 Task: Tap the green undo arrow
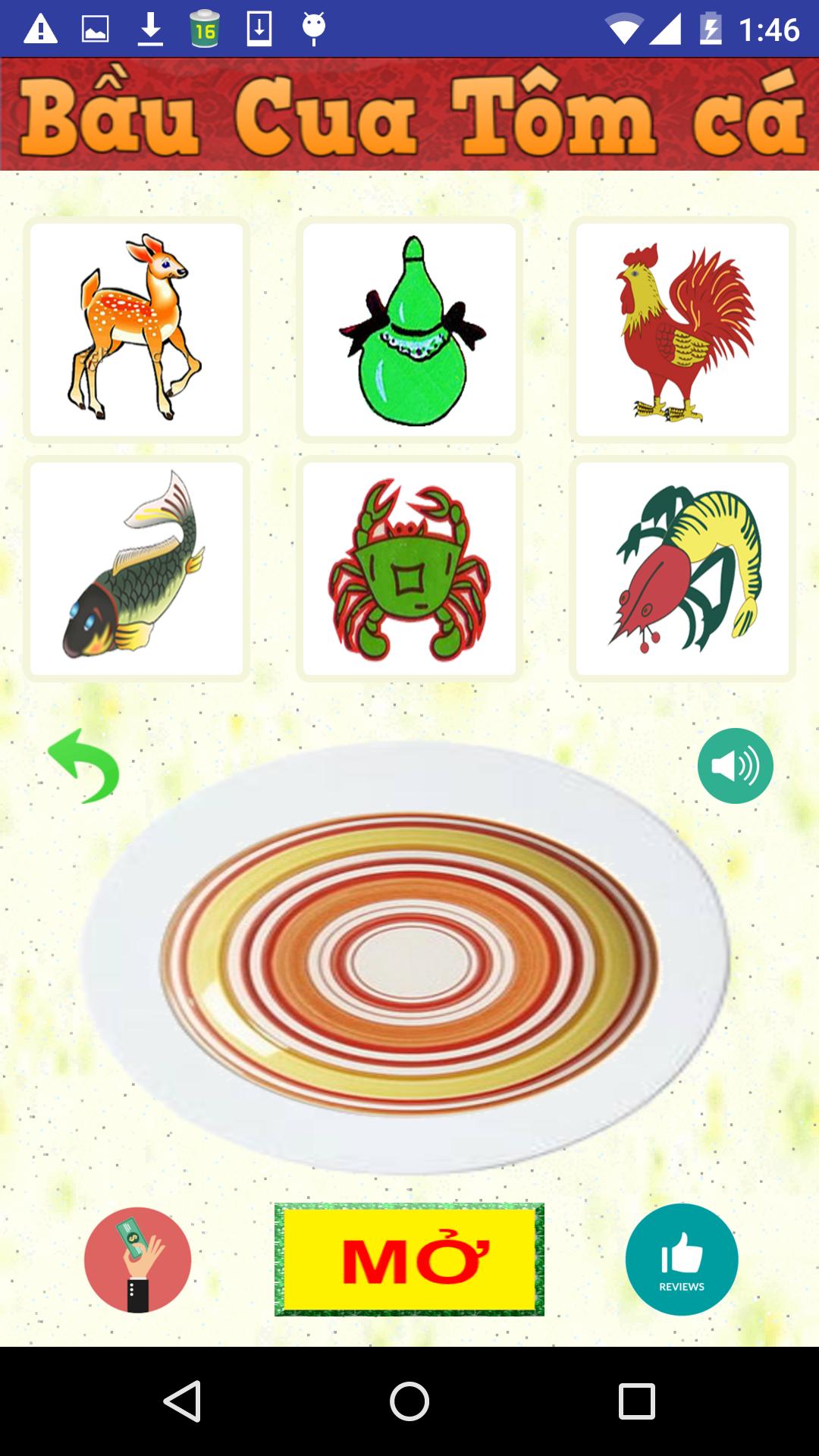click(84, 766)
